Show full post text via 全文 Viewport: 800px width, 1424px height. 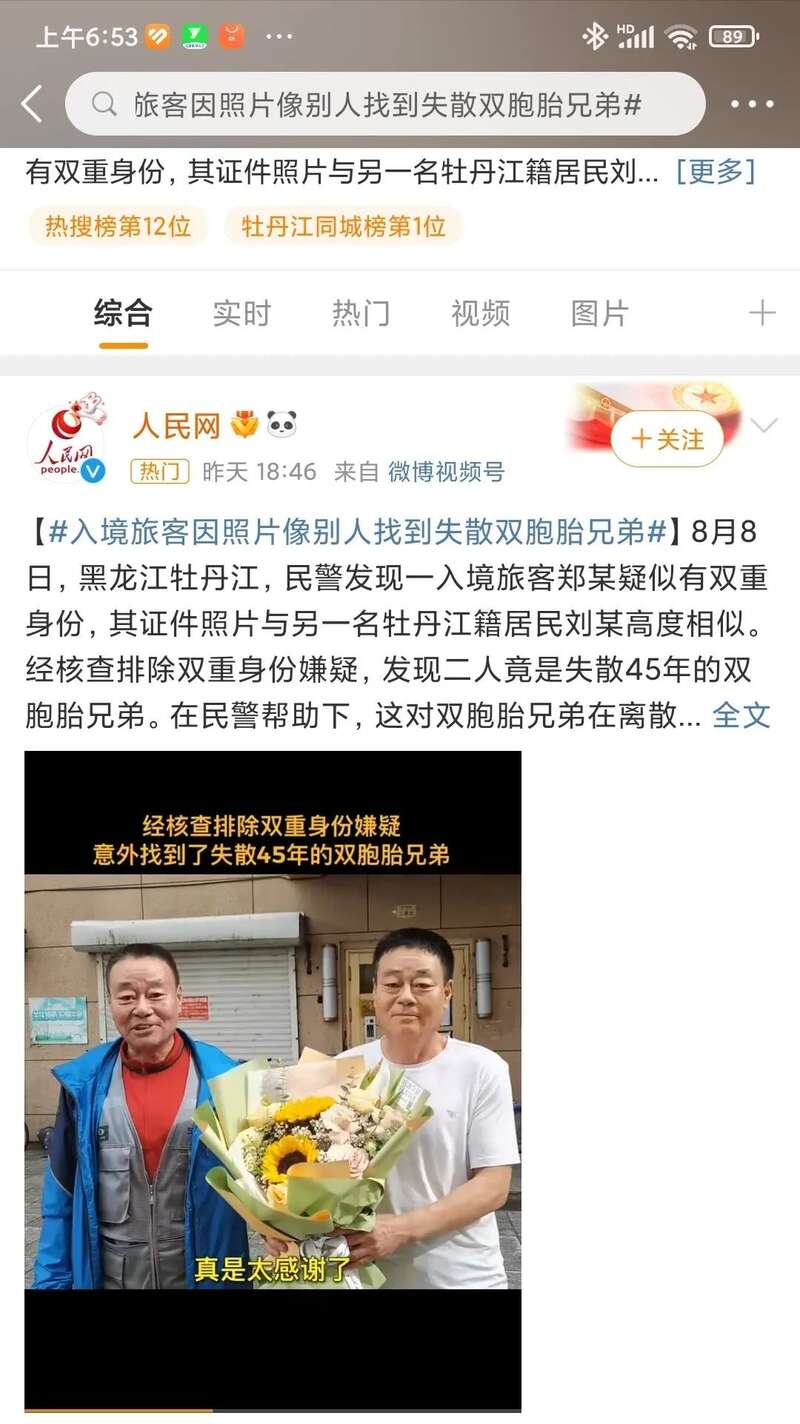pos(741,715)
